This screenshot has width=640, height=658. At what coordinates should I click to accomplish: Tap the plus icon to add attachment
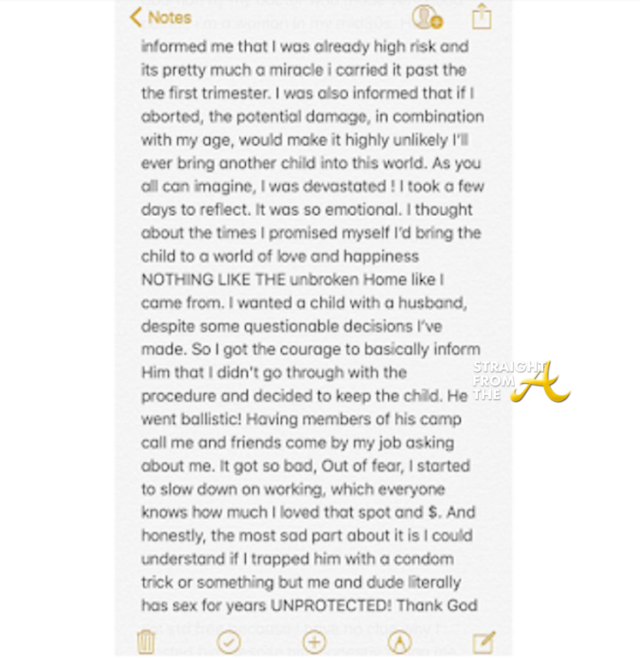click(x=314, y=641)
